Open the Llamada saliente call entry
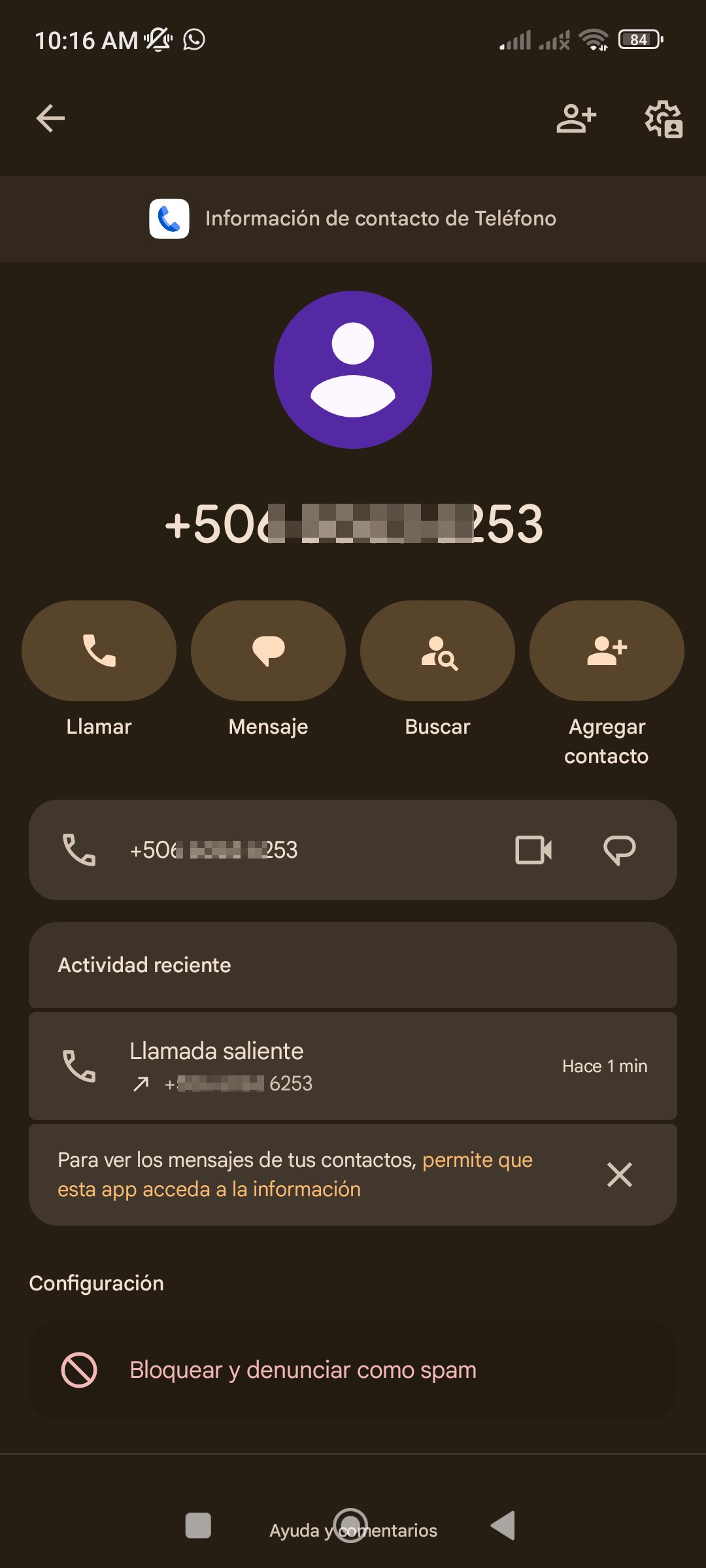The height and width of the screenshot is (1568, 706). pos(353,1066)
